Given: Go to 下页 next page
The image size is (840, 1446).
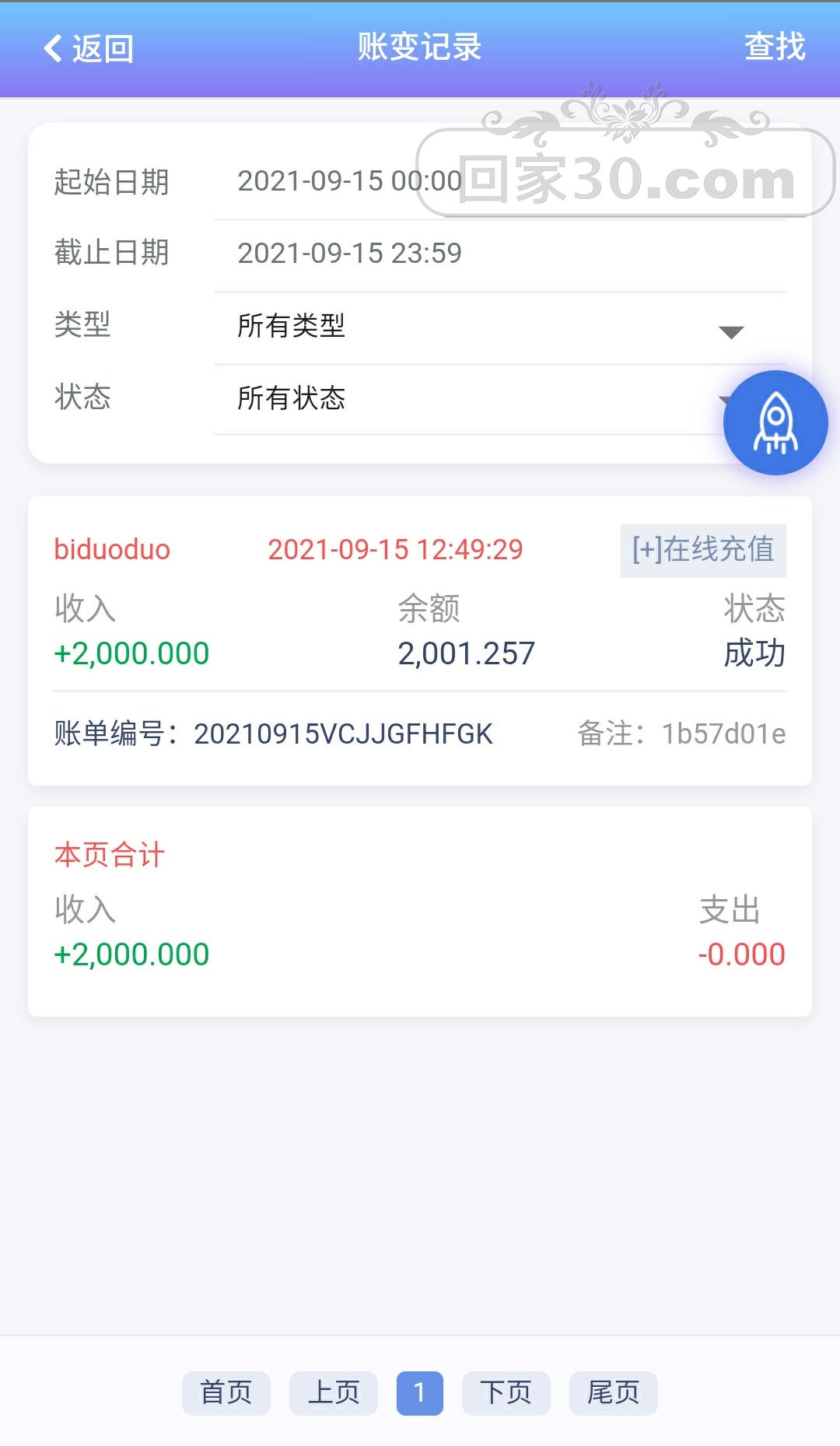Looking at the screenshot, I should [x=506, y=1392].
